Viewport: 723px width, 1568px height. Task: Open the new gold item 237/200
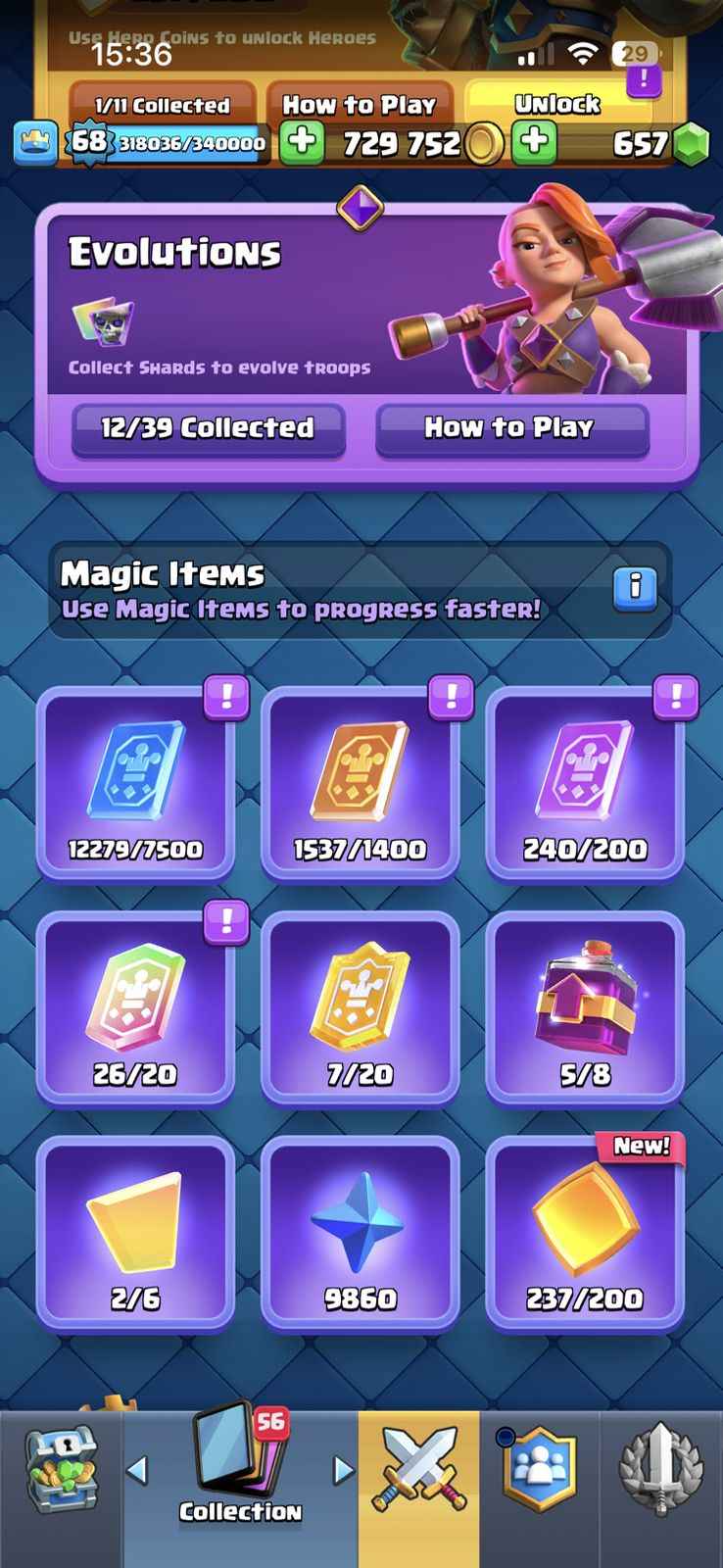point(585,1232)
